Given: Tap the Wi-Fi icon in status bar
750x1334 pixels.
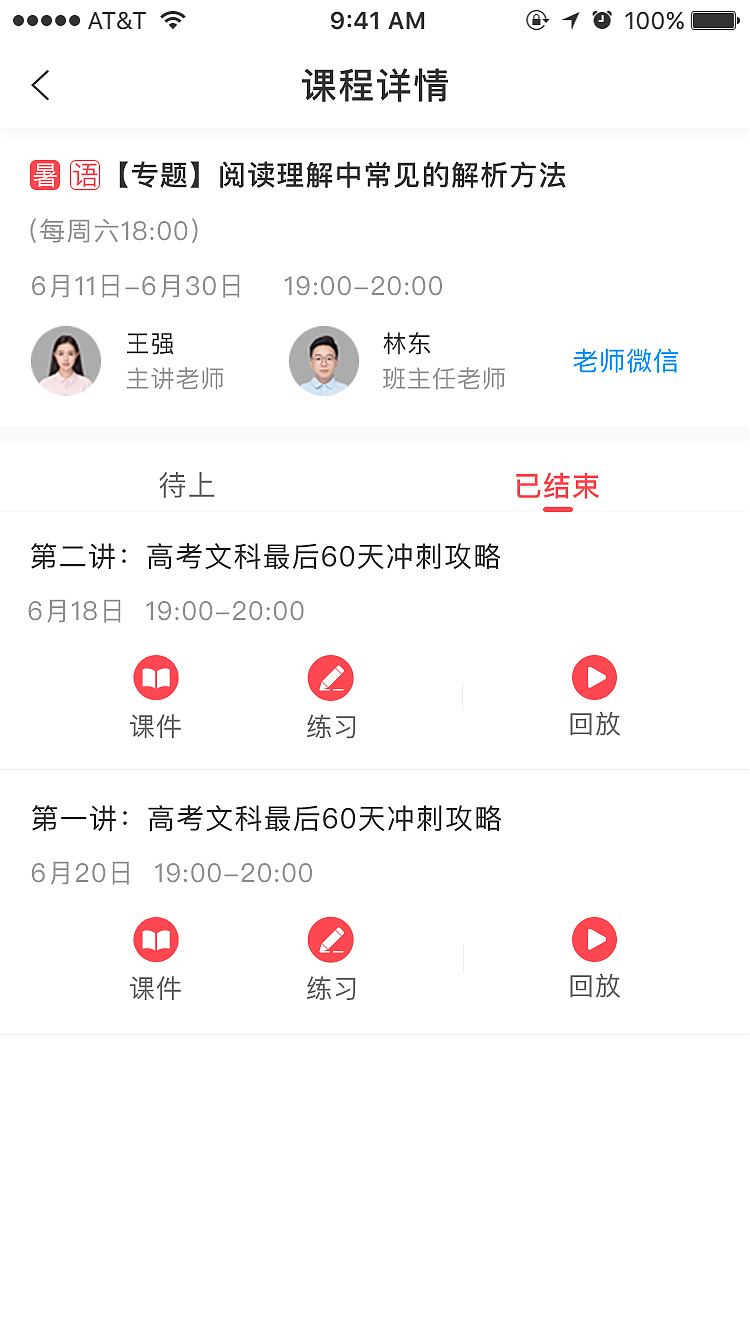Looking at the screenshot, I should (x=171, y=19).
